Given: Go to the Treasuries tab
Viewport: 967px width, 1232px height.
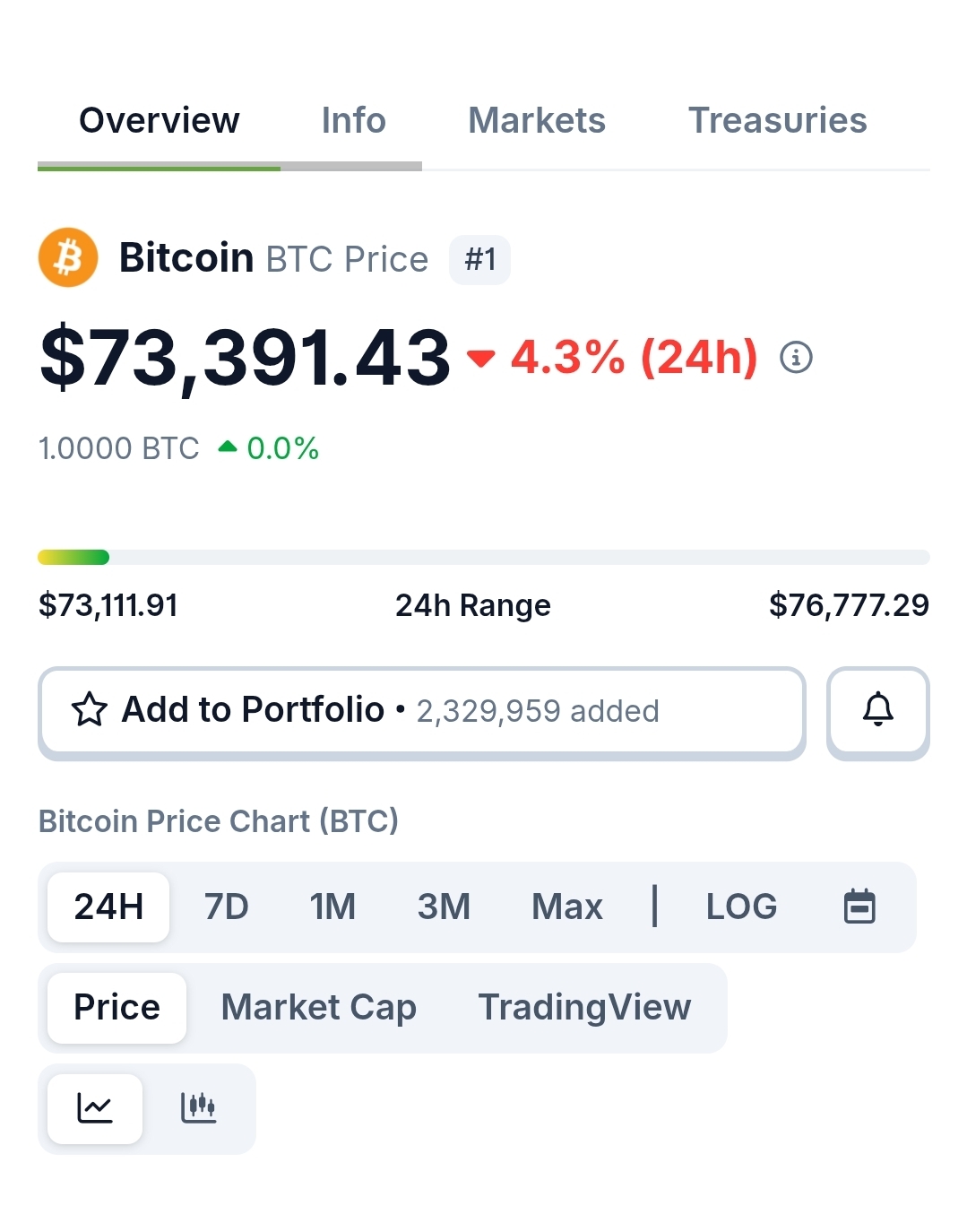Looking at the screenshot, I should point(777,121).
